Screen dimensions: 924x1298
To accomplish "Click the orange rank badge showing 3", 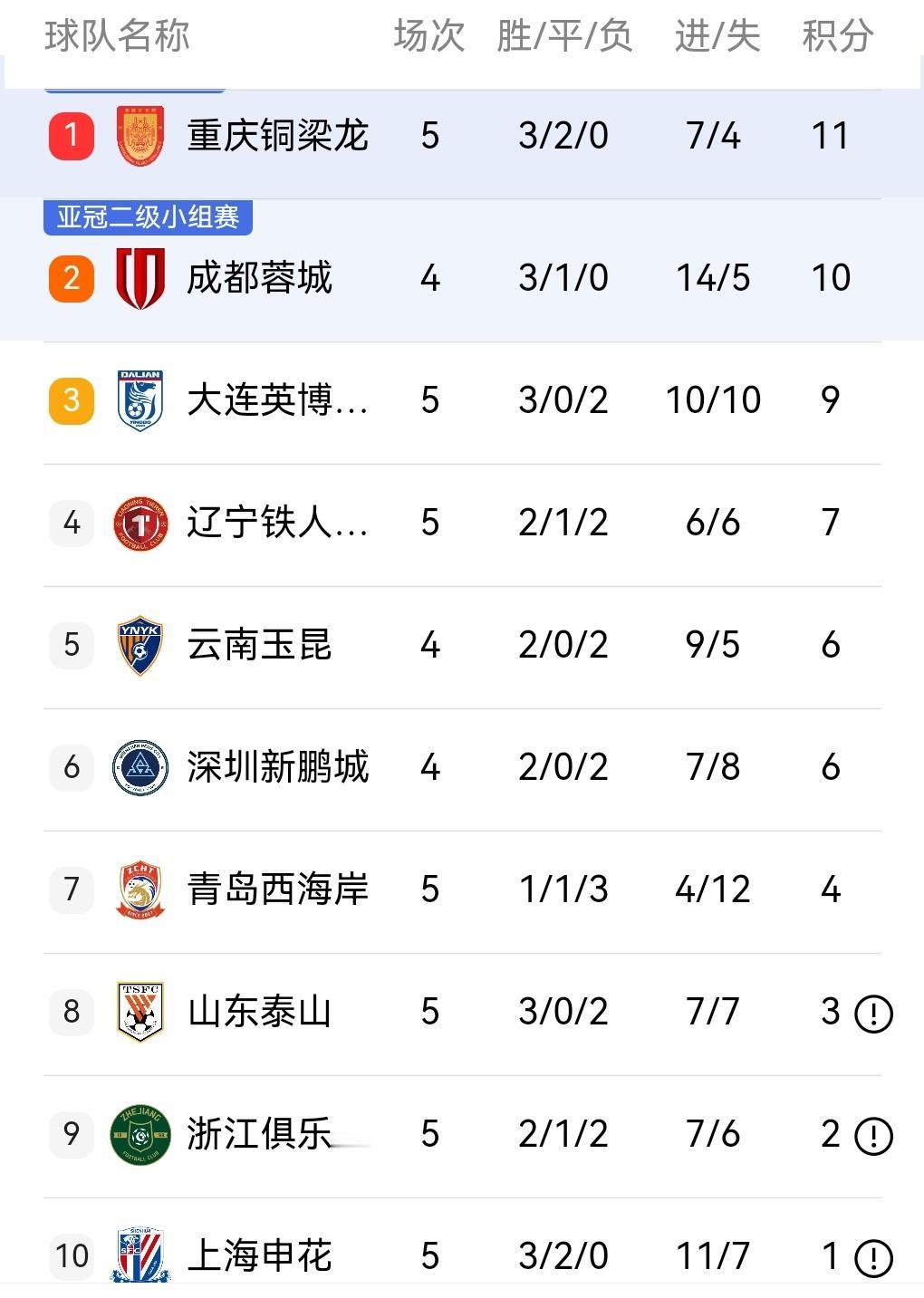I will [71, 399].
